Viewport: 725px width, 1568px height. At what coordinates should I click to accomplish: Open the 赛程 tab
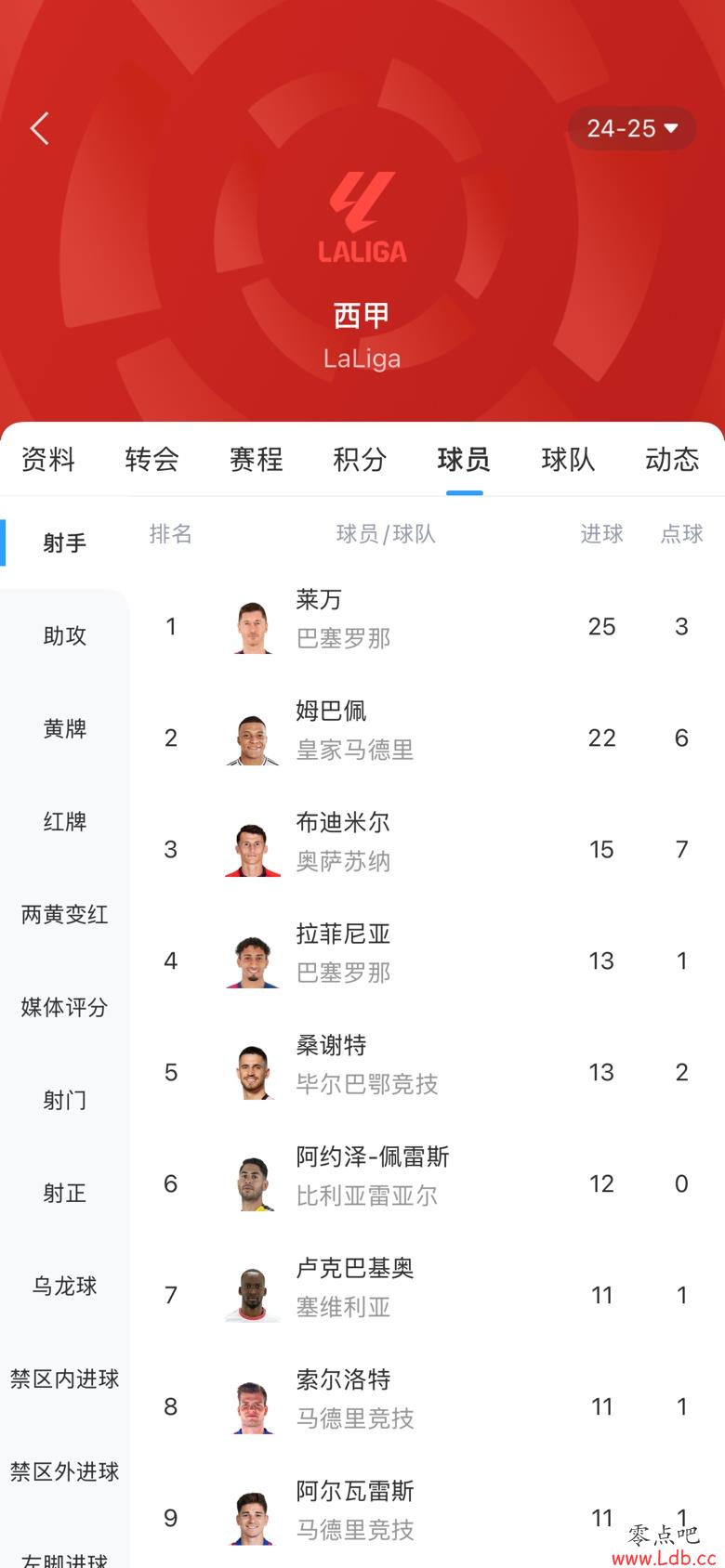click(257, 459)
